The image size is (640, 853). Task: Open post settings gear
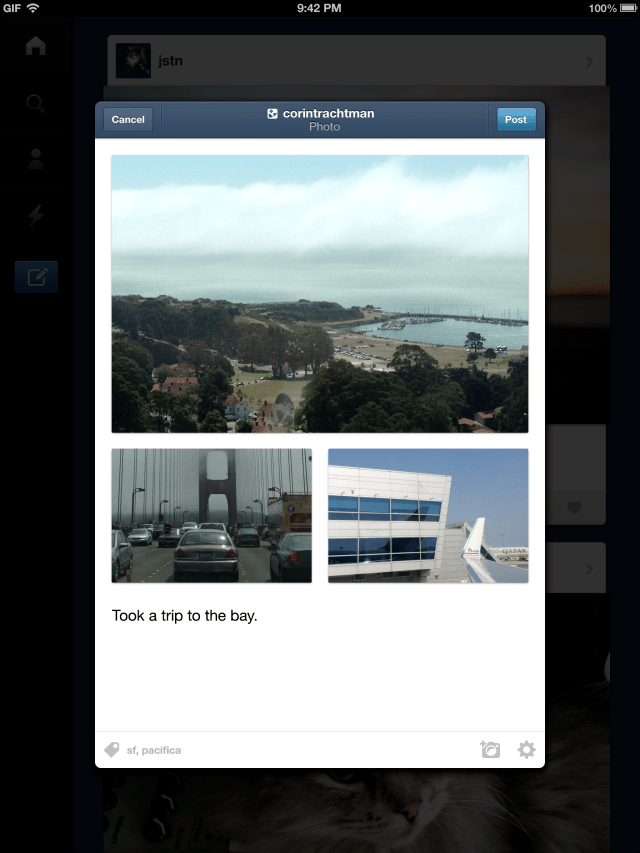click(526, 750)
